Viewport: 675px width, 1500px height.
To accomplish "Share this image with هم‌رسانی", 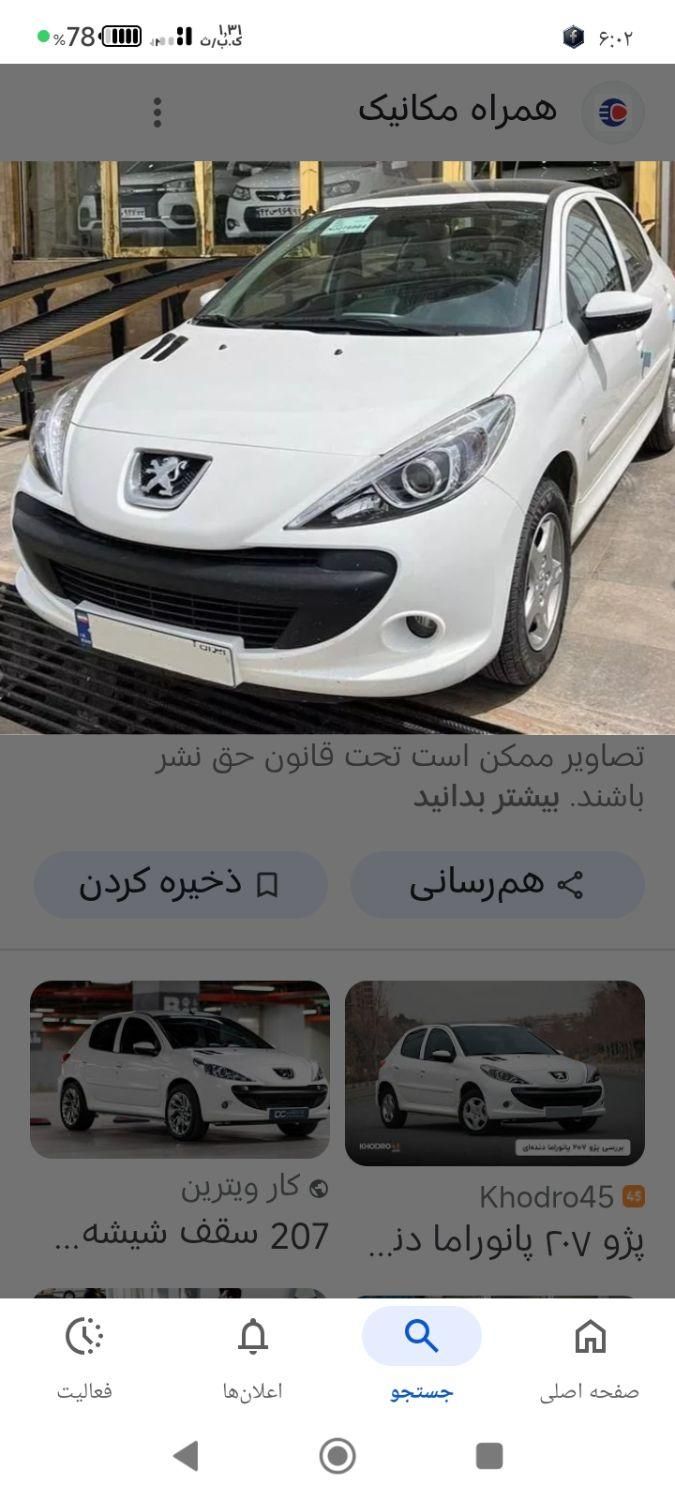I will [x=497, y=884].
